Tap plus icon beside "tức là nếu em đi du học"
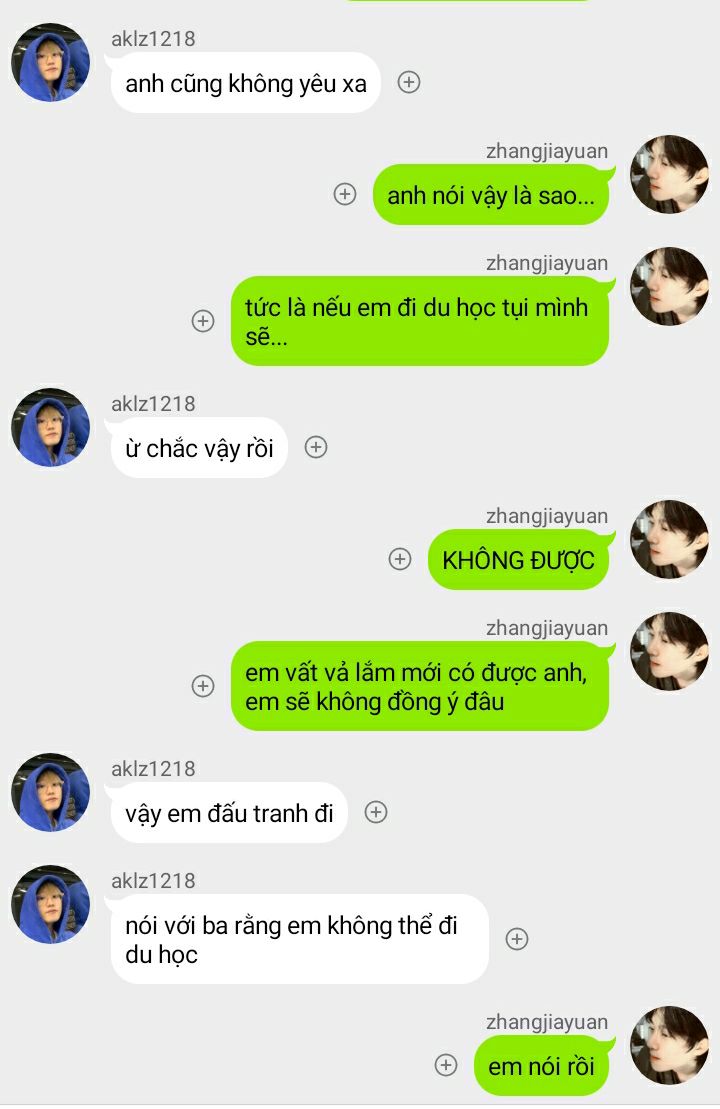The image size is (720, 1109). click(203, 321)
